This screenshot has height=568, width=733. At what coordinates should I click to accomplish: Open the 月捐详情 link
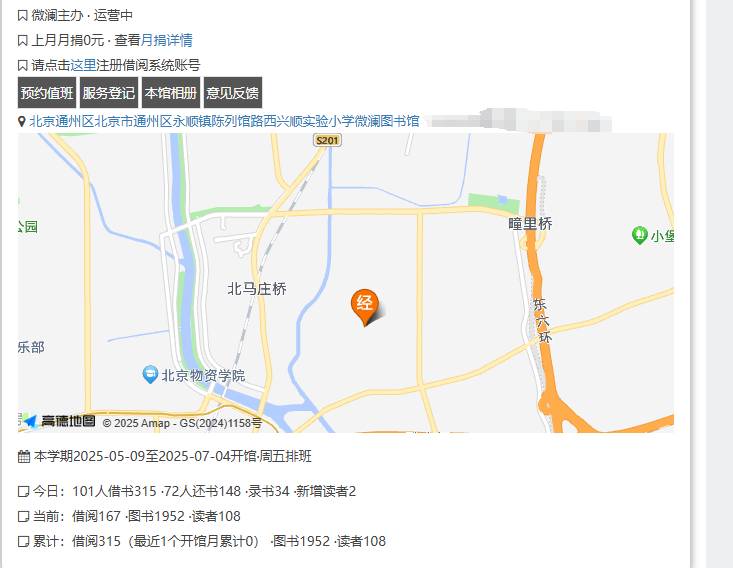pos(166,40)
